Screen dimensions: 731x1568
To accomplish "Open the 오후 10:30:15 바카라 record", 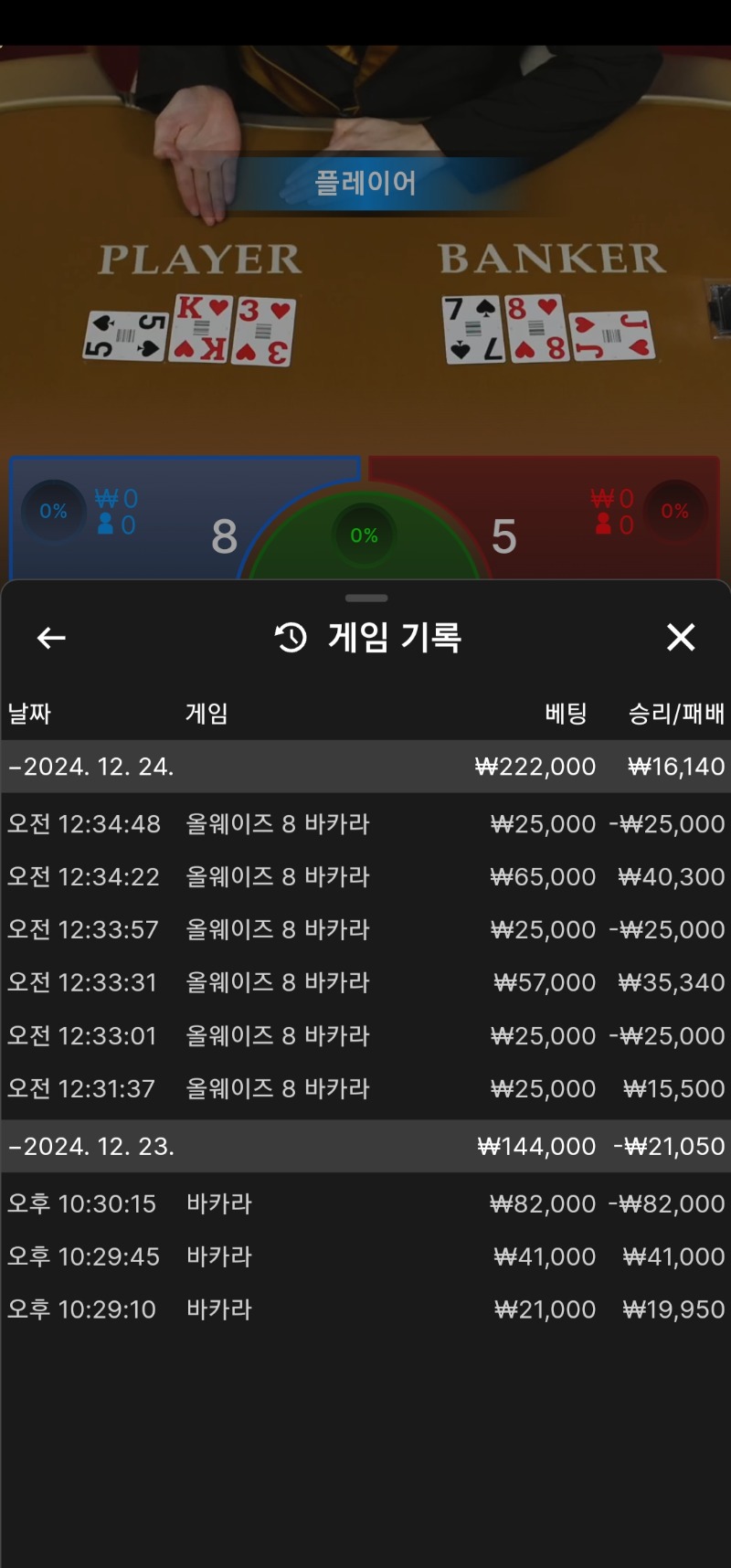I will 365,1204.
